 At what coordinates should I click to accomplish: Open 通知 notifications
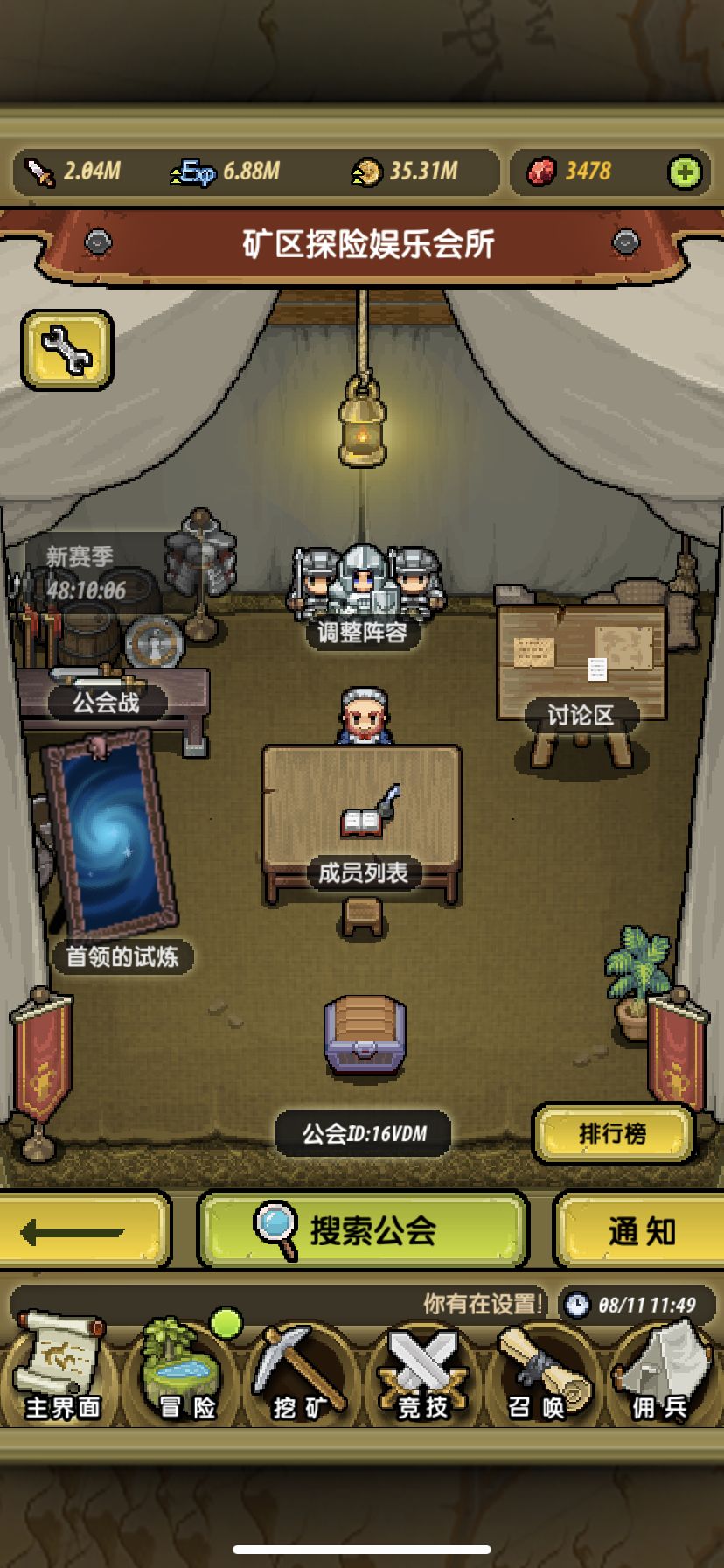coord(640,1231)
